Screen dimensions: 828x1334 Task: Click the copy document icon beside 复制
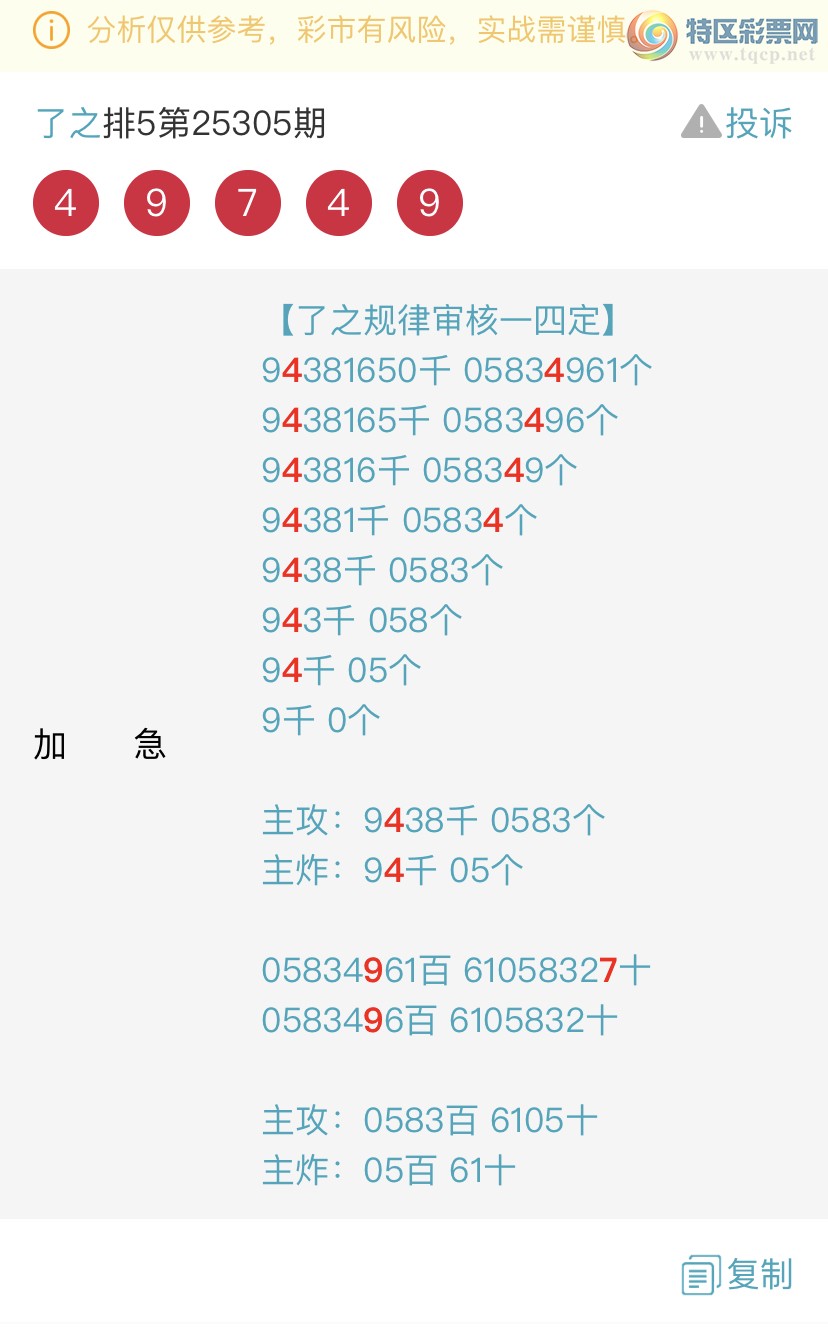702,1274
